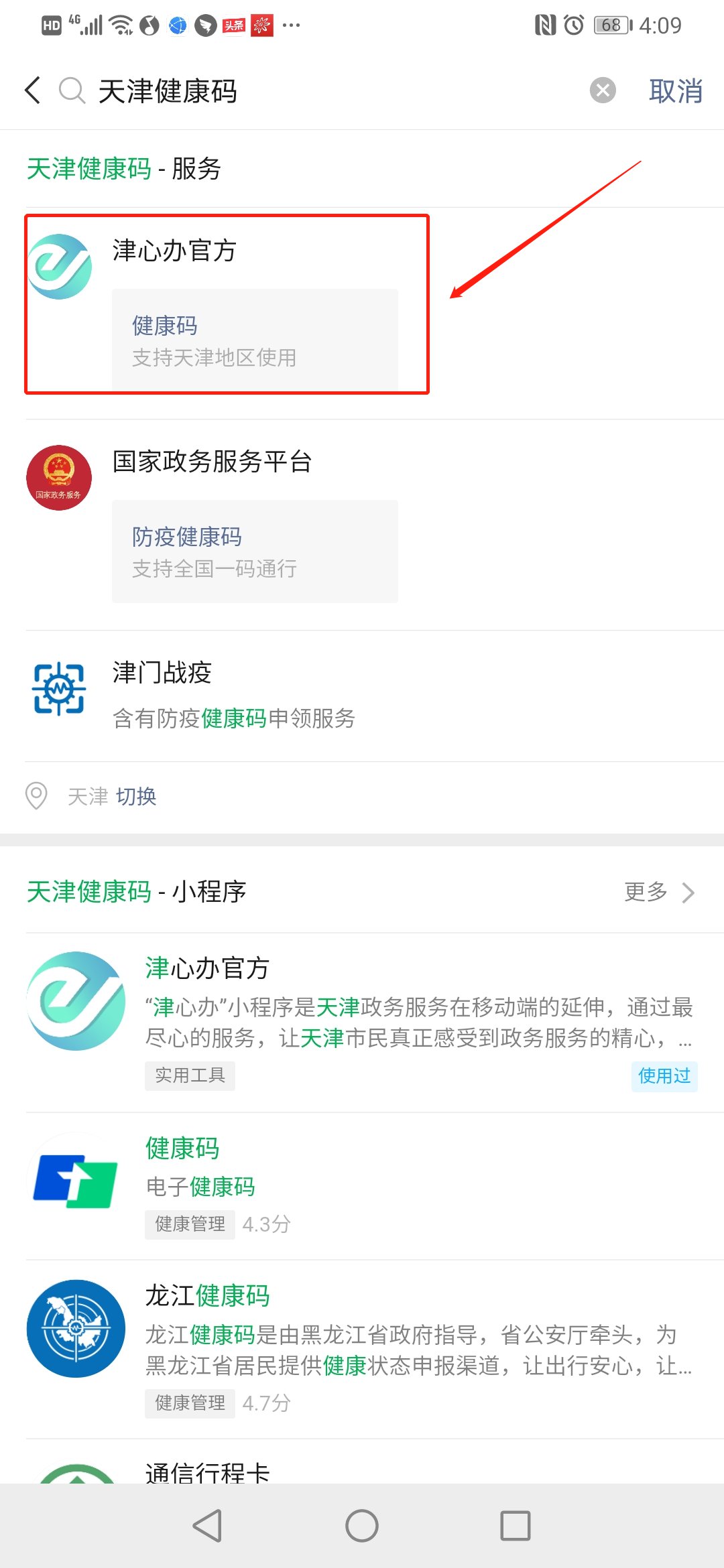Screen dimensions: 724x1568
Task: Tap 取消 to cancel the search
Action: click(x=675, y=91)
